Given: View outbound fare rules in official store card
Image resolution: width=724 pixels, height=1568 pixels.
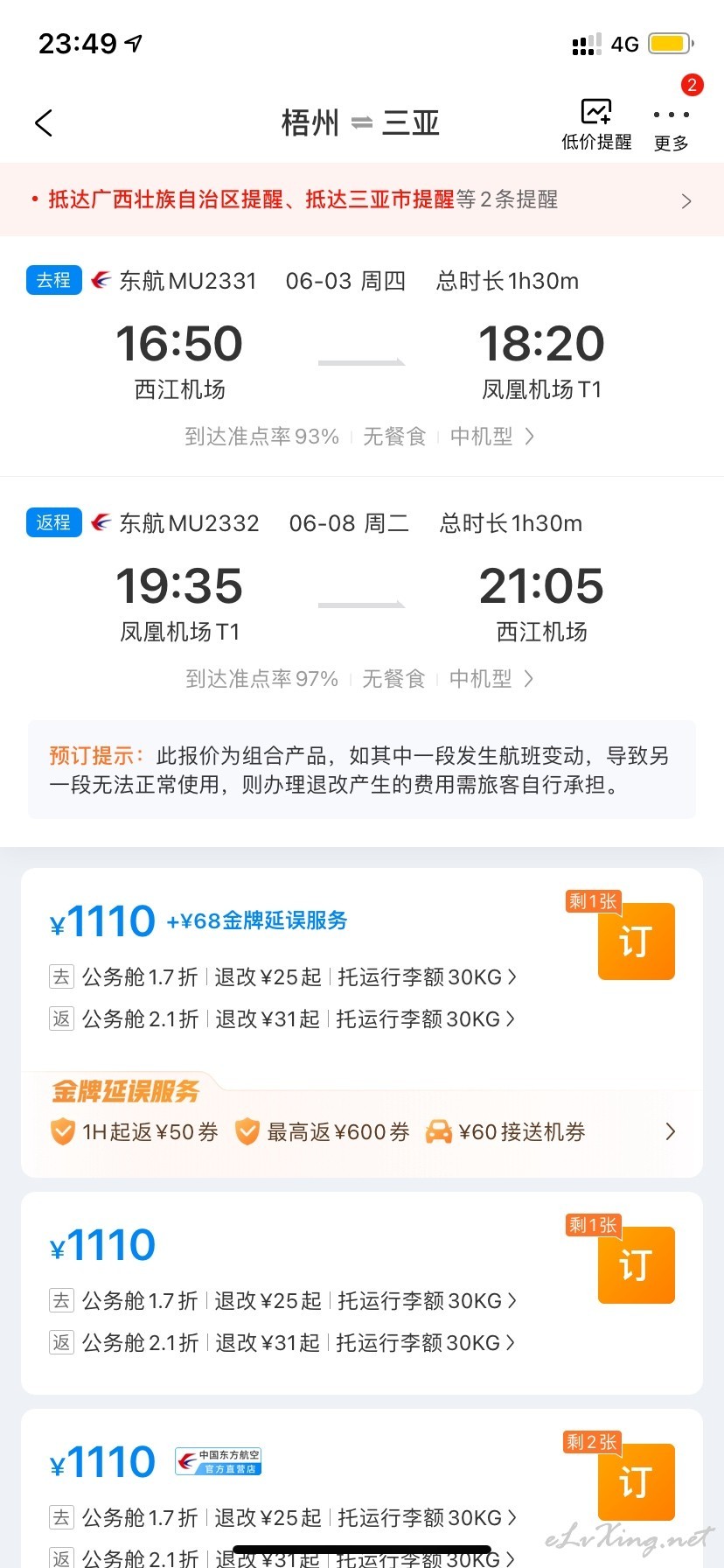Looking at the screenshot, I should (x=283, y=1518).
